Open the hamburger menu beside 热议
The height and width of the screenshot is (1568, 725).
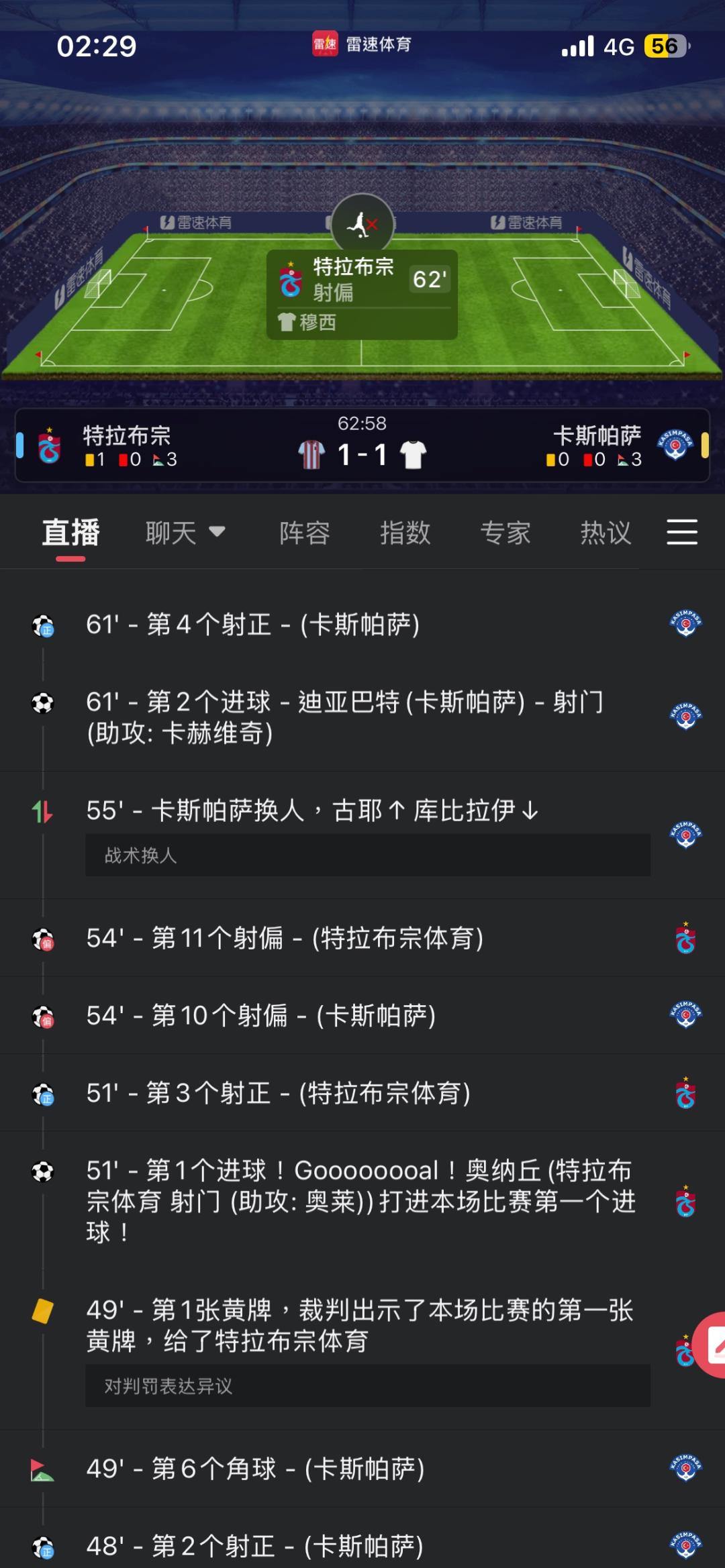pos(682,532)
